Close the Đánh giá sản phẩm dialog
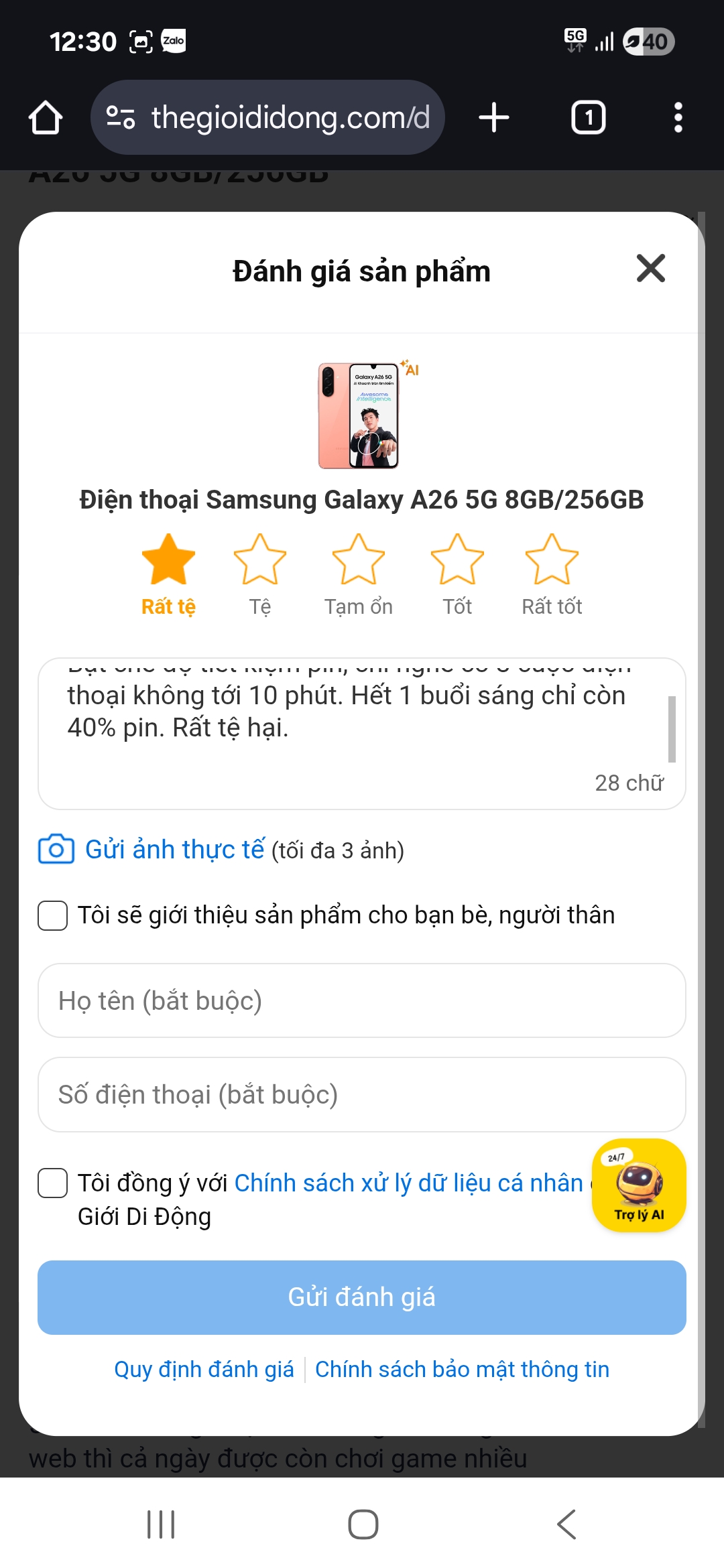This screenshot has width=724, height=1568. pos(650,269)
